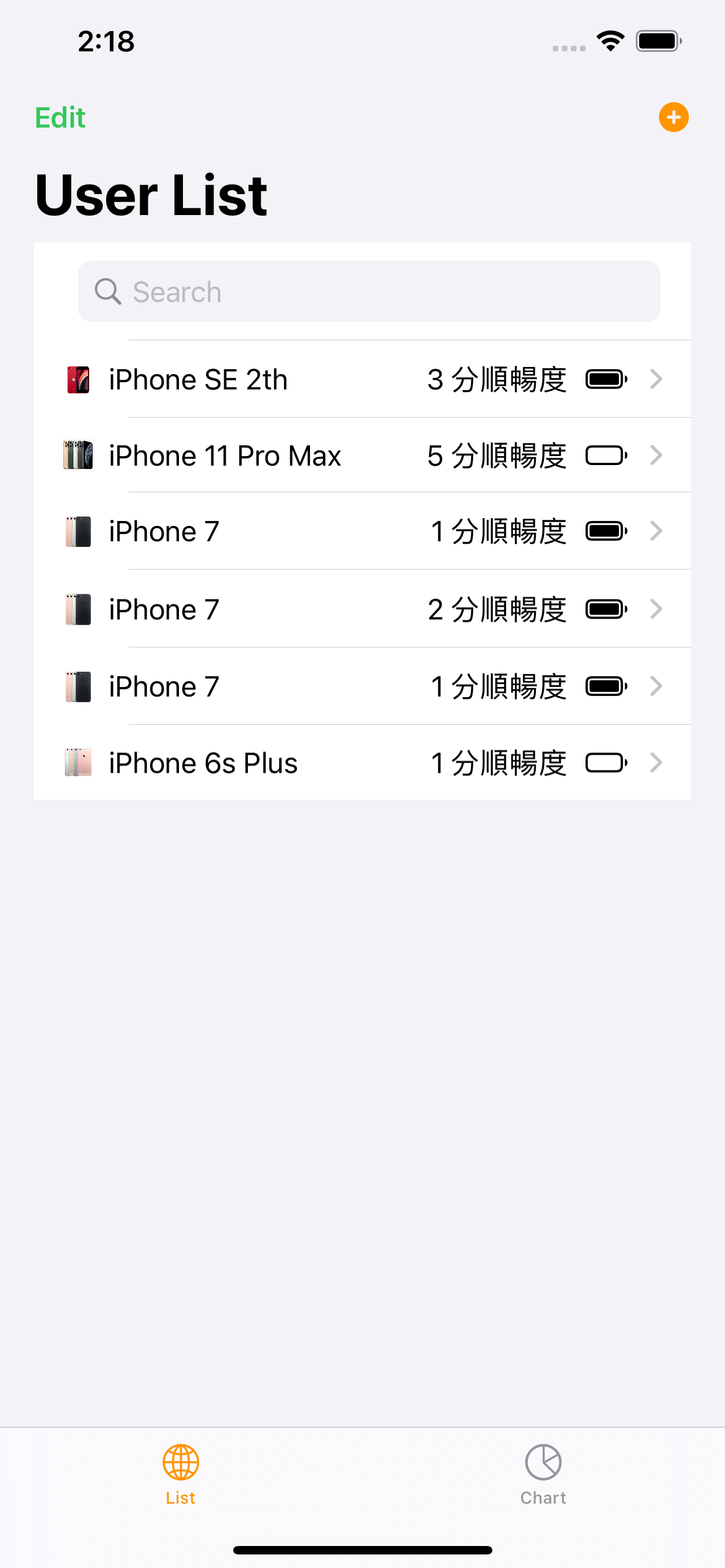The width and height of the screenshot is (725, 1568).
Task: Tap the battery icon next to iPhone SE 2th
Action: coord(606,379)
